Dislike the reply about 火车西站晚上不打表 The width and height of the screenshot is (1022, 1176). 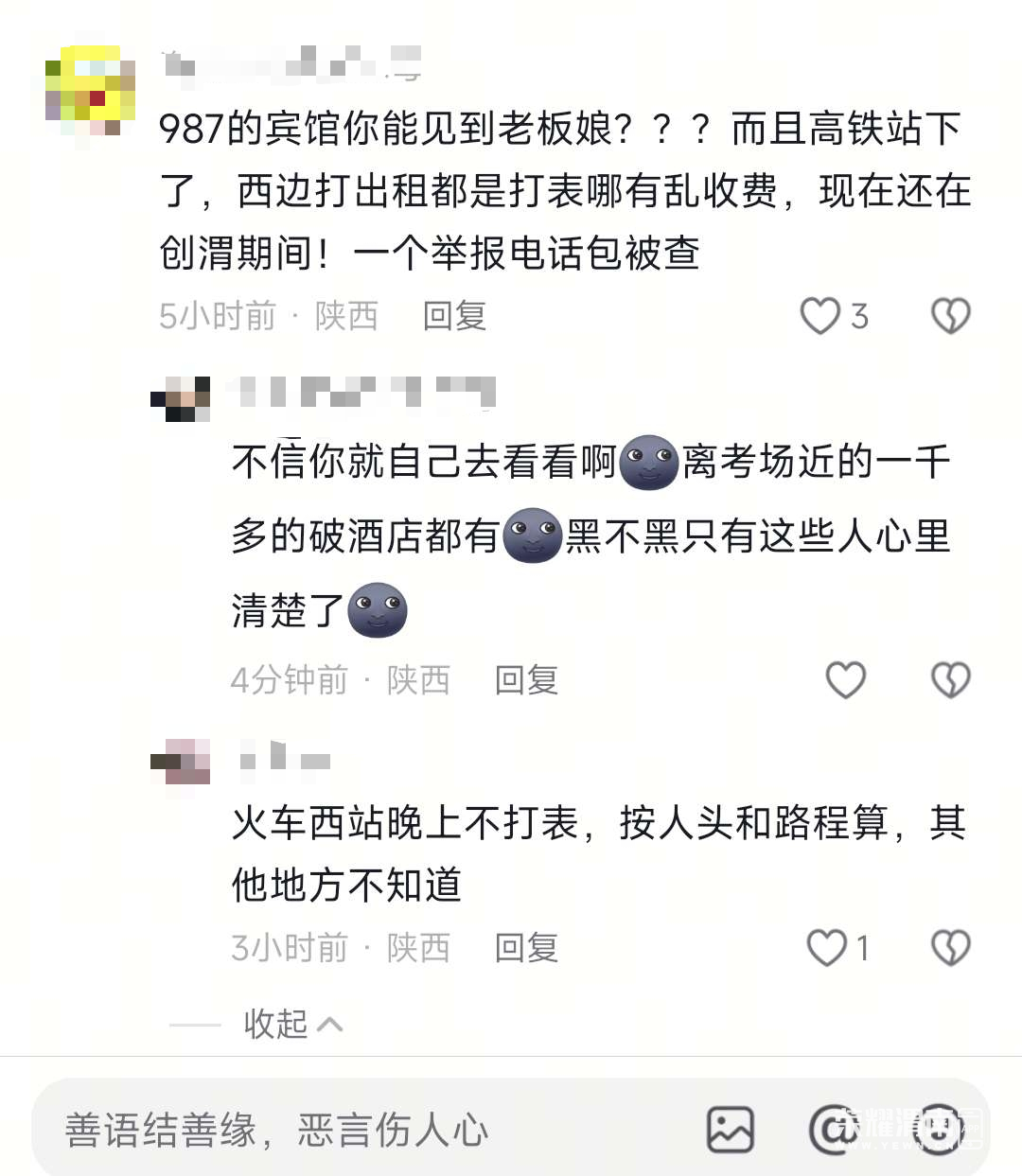(x=950, y=948)
